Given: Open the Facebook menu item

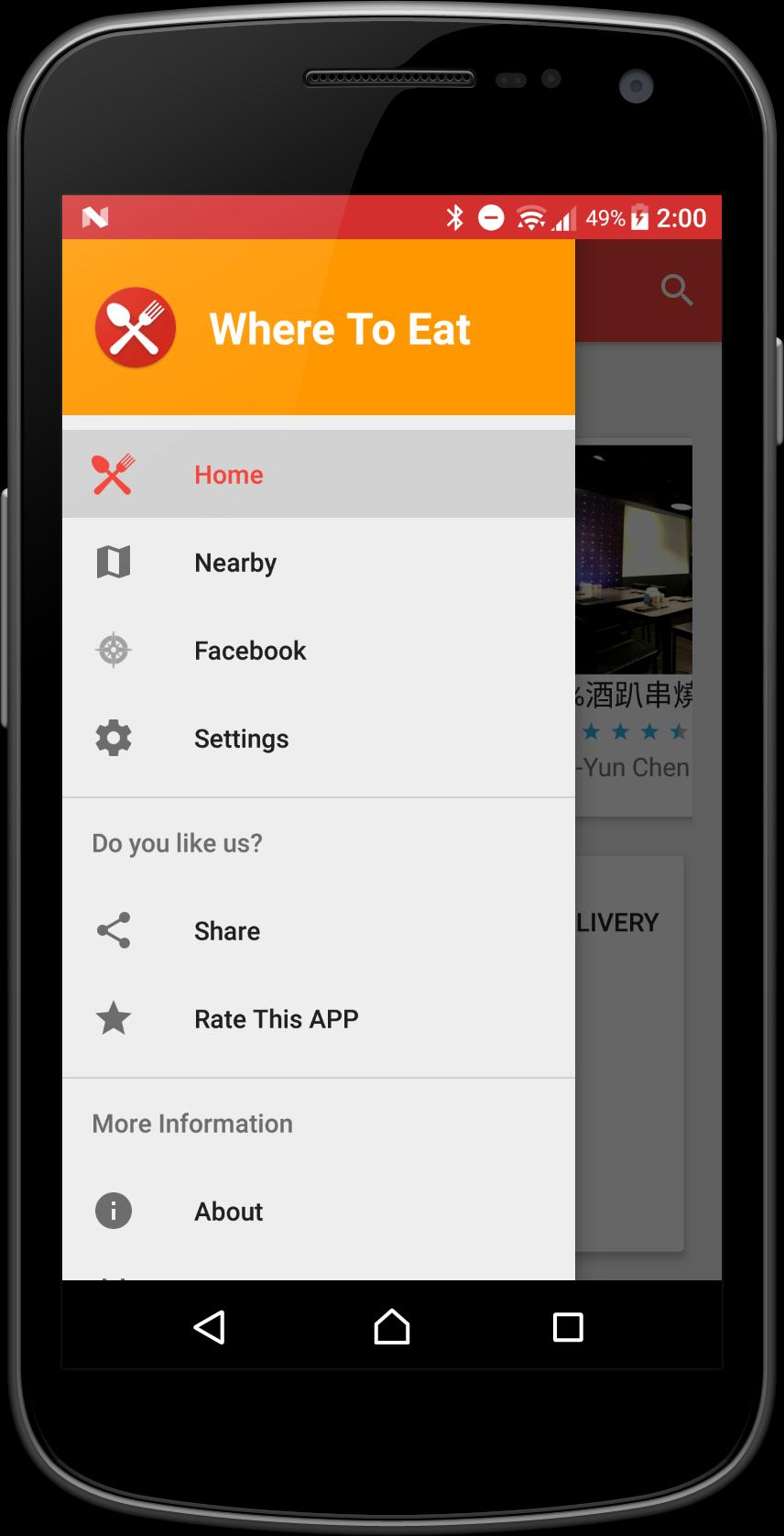Looking at the screenshot, I should [249, 651].
